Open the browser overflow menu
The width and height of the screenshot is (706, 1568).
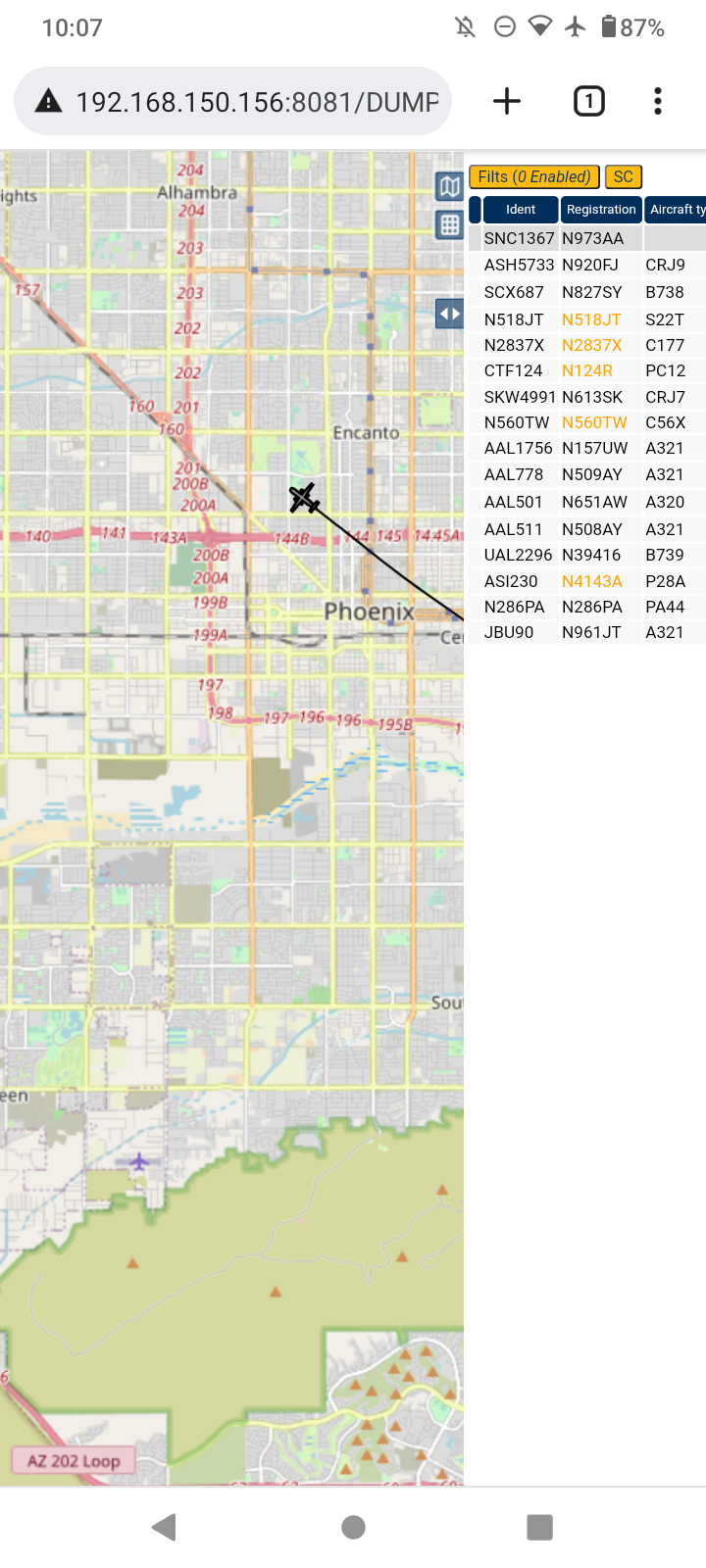658,101
